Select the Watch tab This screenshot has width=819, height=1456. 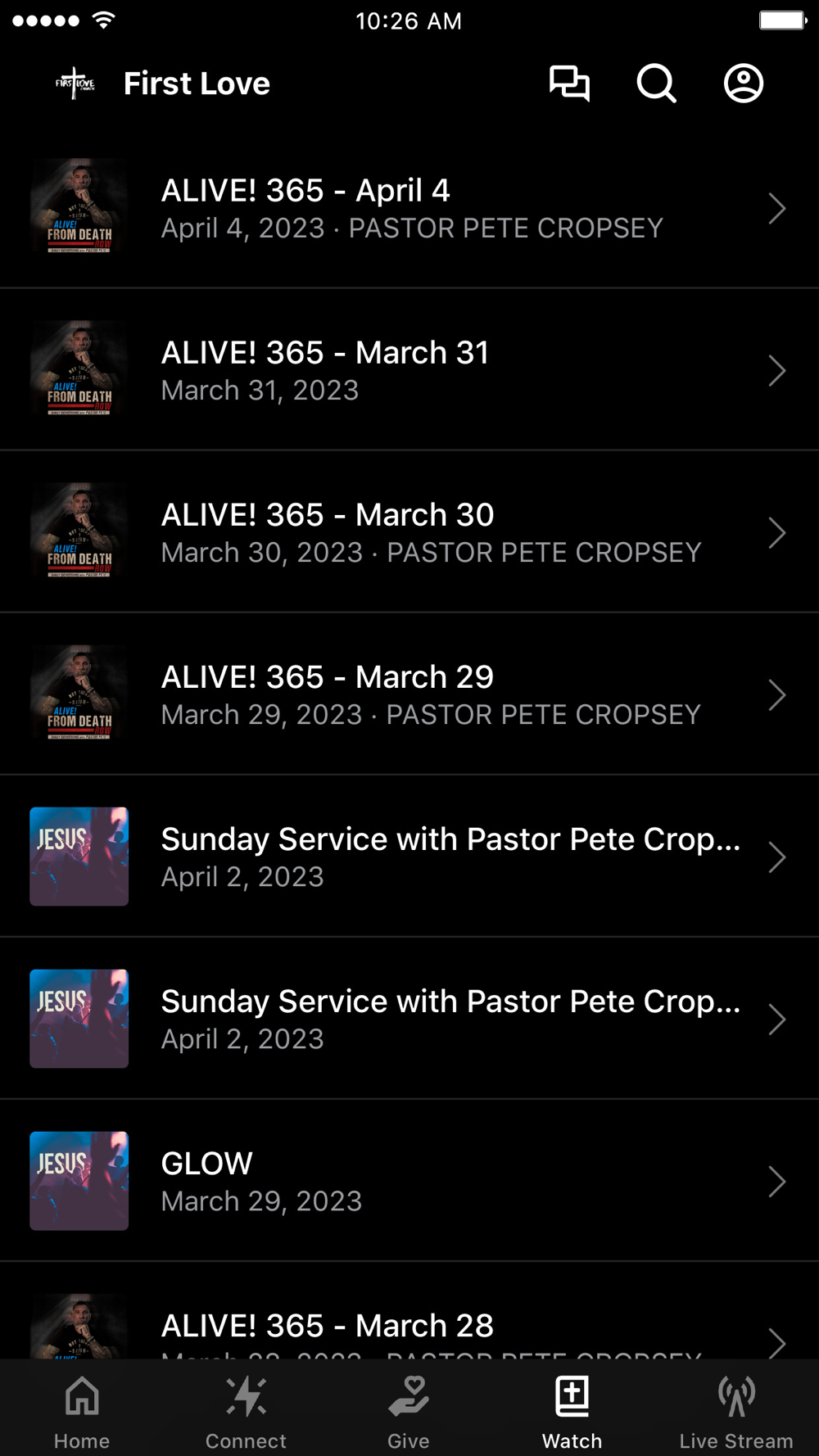572,1410
